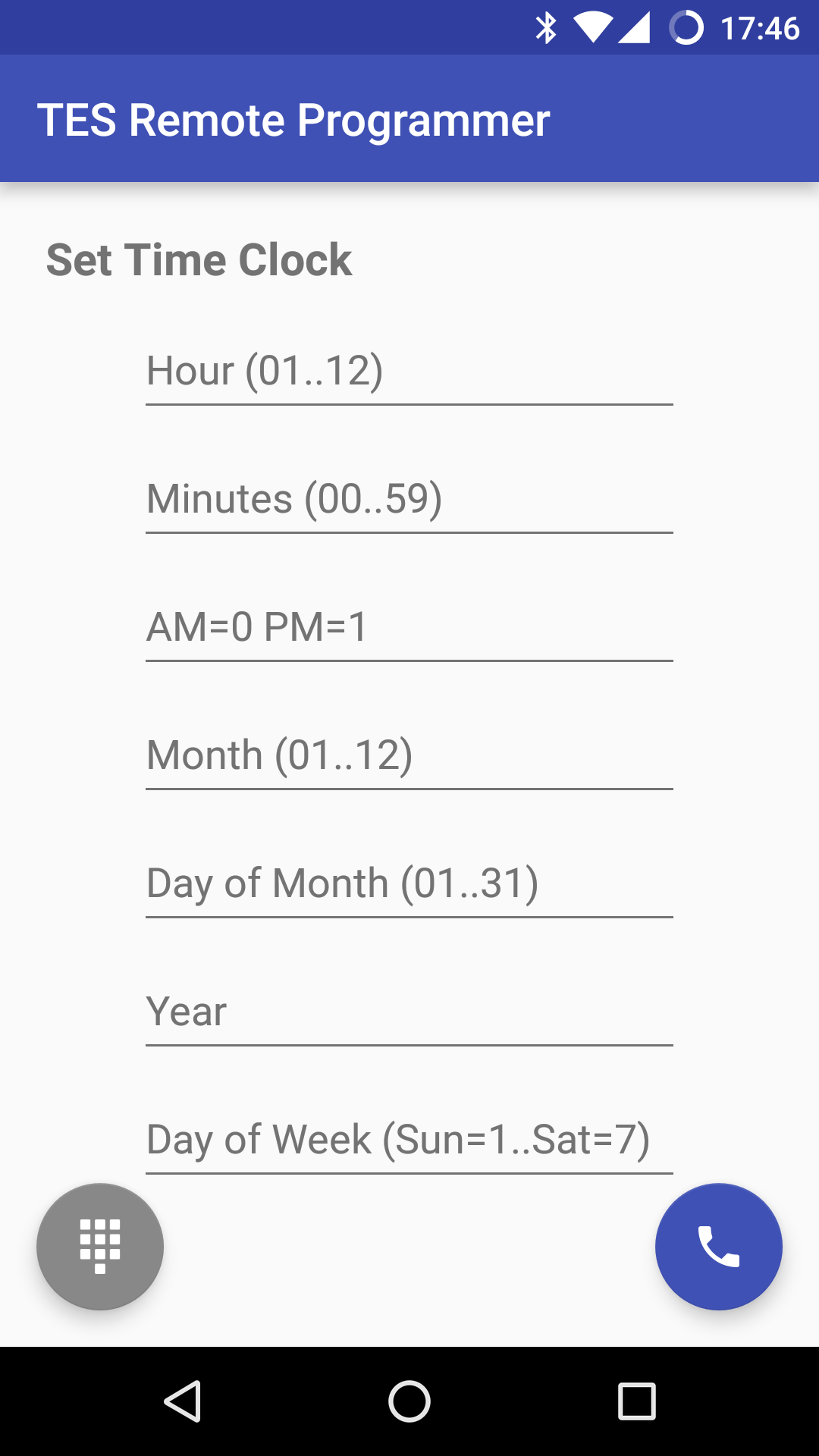Open the recent apps view

point(637,1401)
